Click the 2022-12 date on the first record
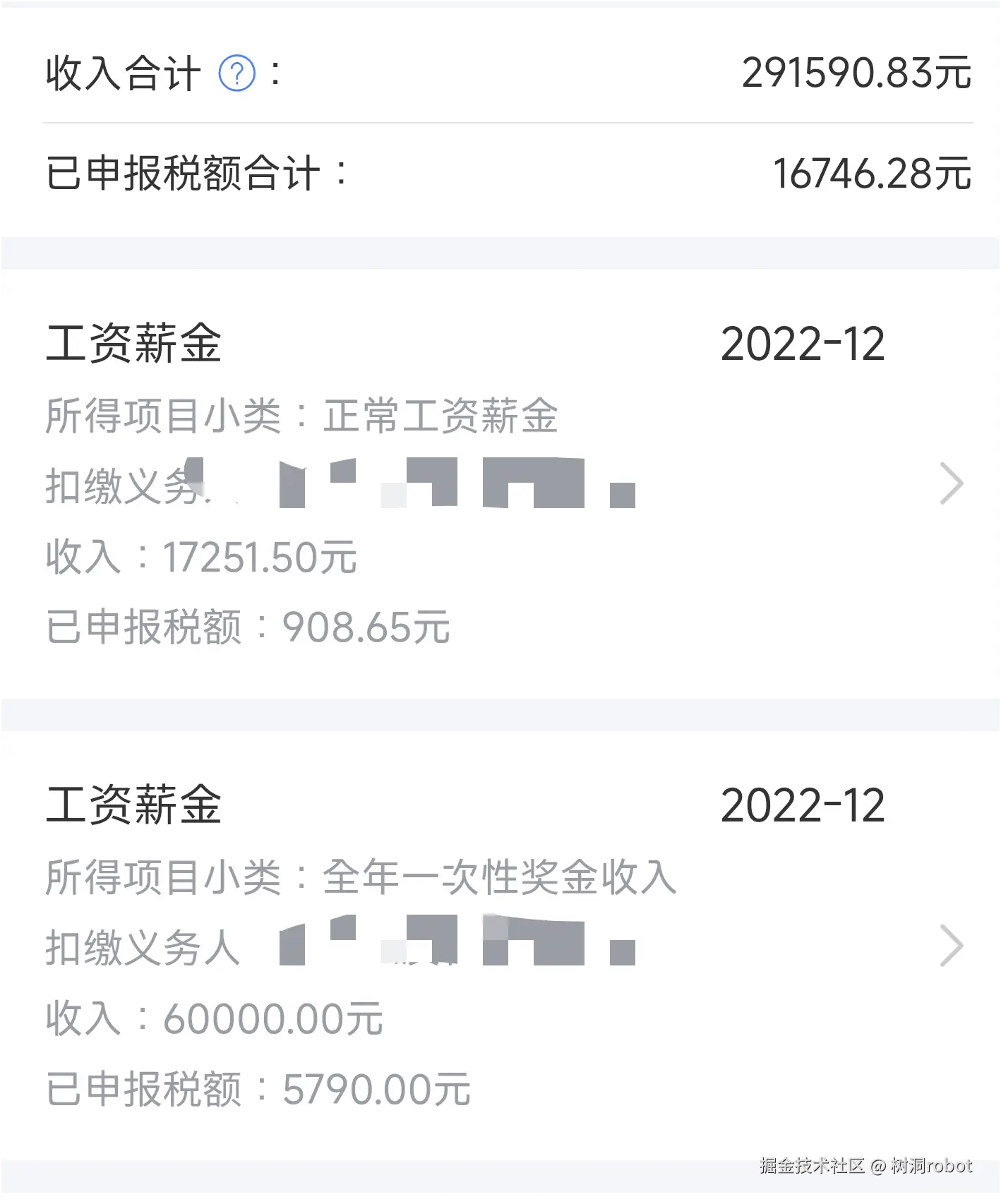The height and width of the screenshot is (1204, 1001). click(x=803, y=345)
